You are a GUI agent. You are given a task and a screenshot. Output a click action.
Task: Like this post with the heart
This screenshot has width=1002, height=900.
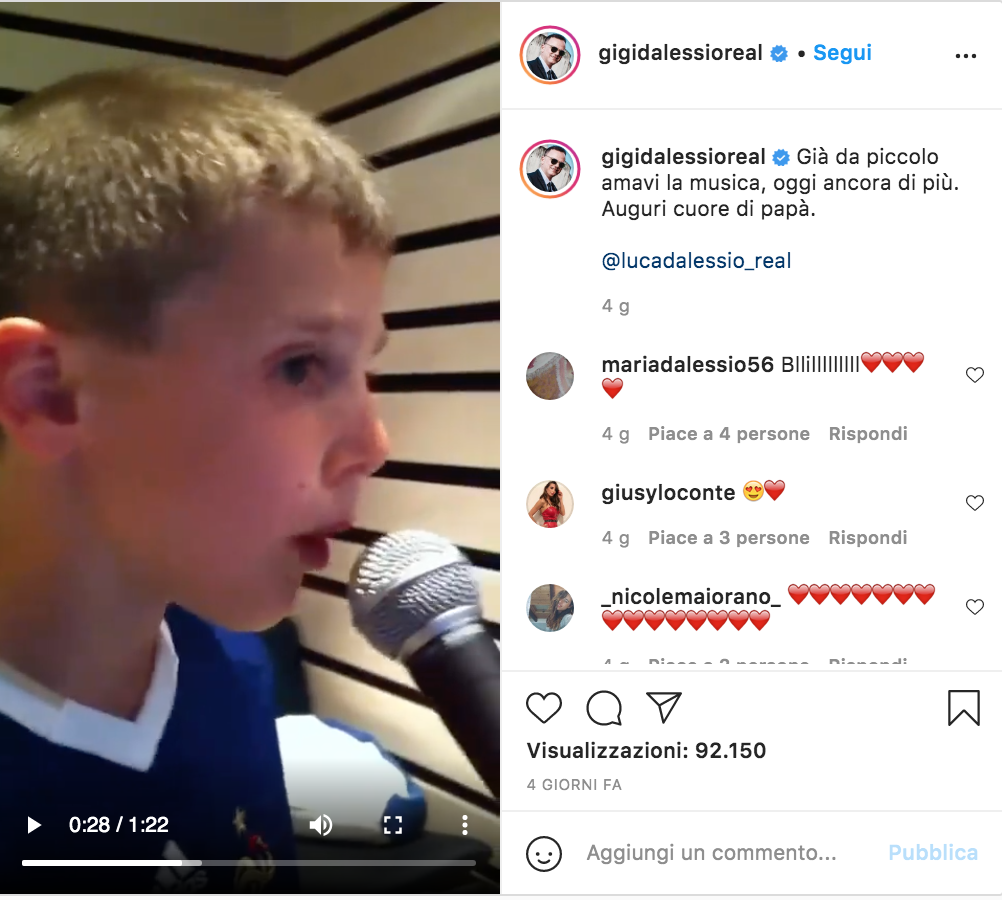pos(544,708)
